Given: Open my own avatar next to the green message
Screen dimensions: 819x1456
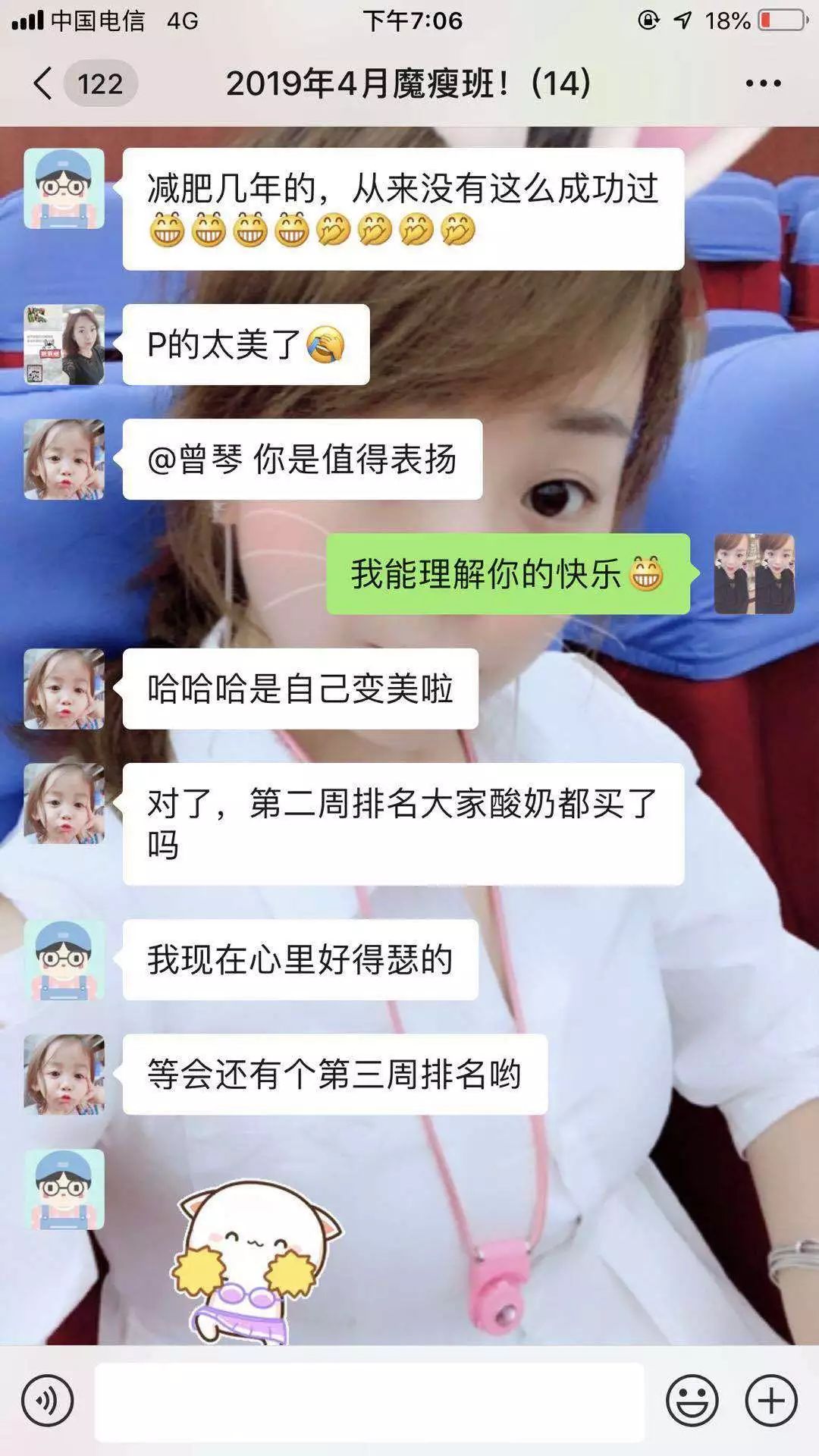Looking at the screenshot, I should pos(754,574).
